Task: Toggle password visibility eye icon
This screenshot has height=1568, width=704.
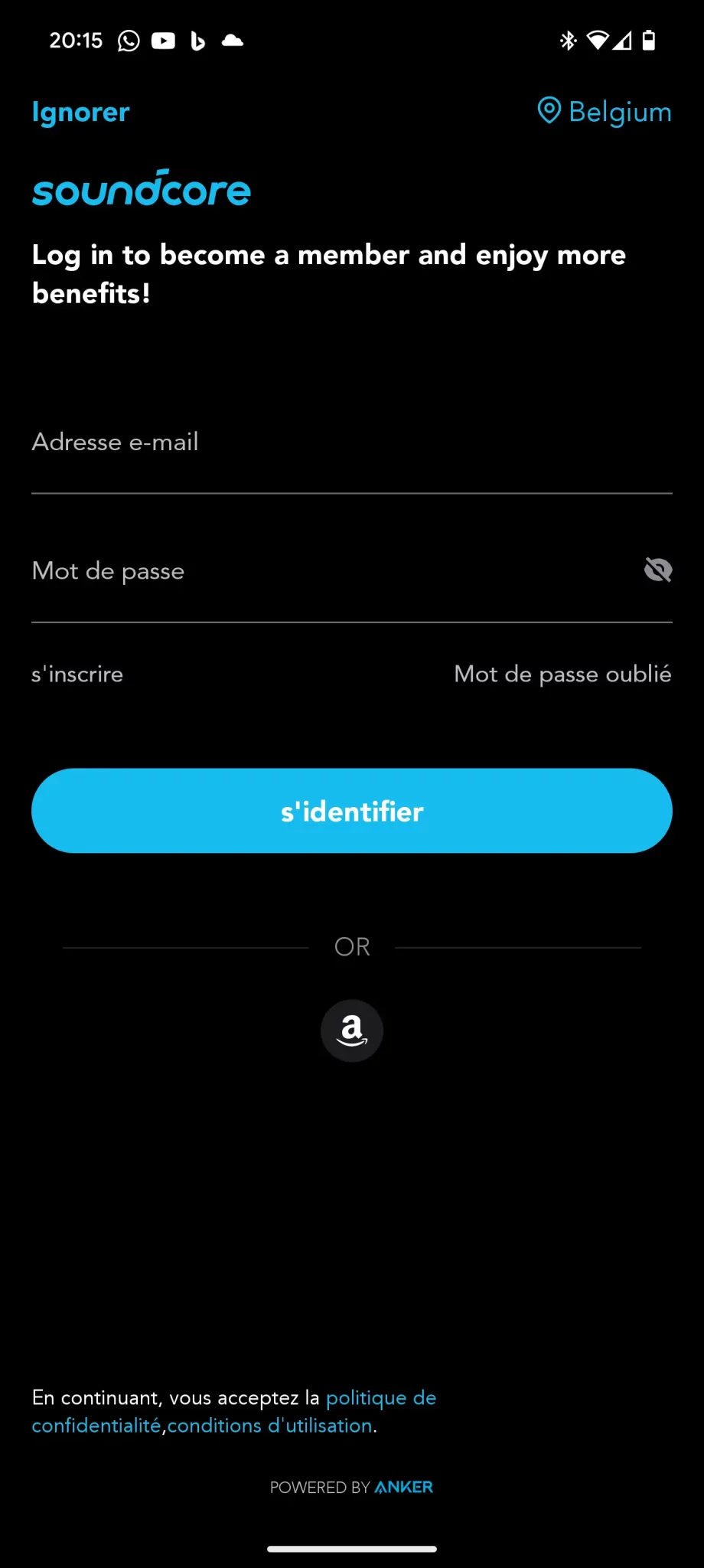Action: point(657,570)
